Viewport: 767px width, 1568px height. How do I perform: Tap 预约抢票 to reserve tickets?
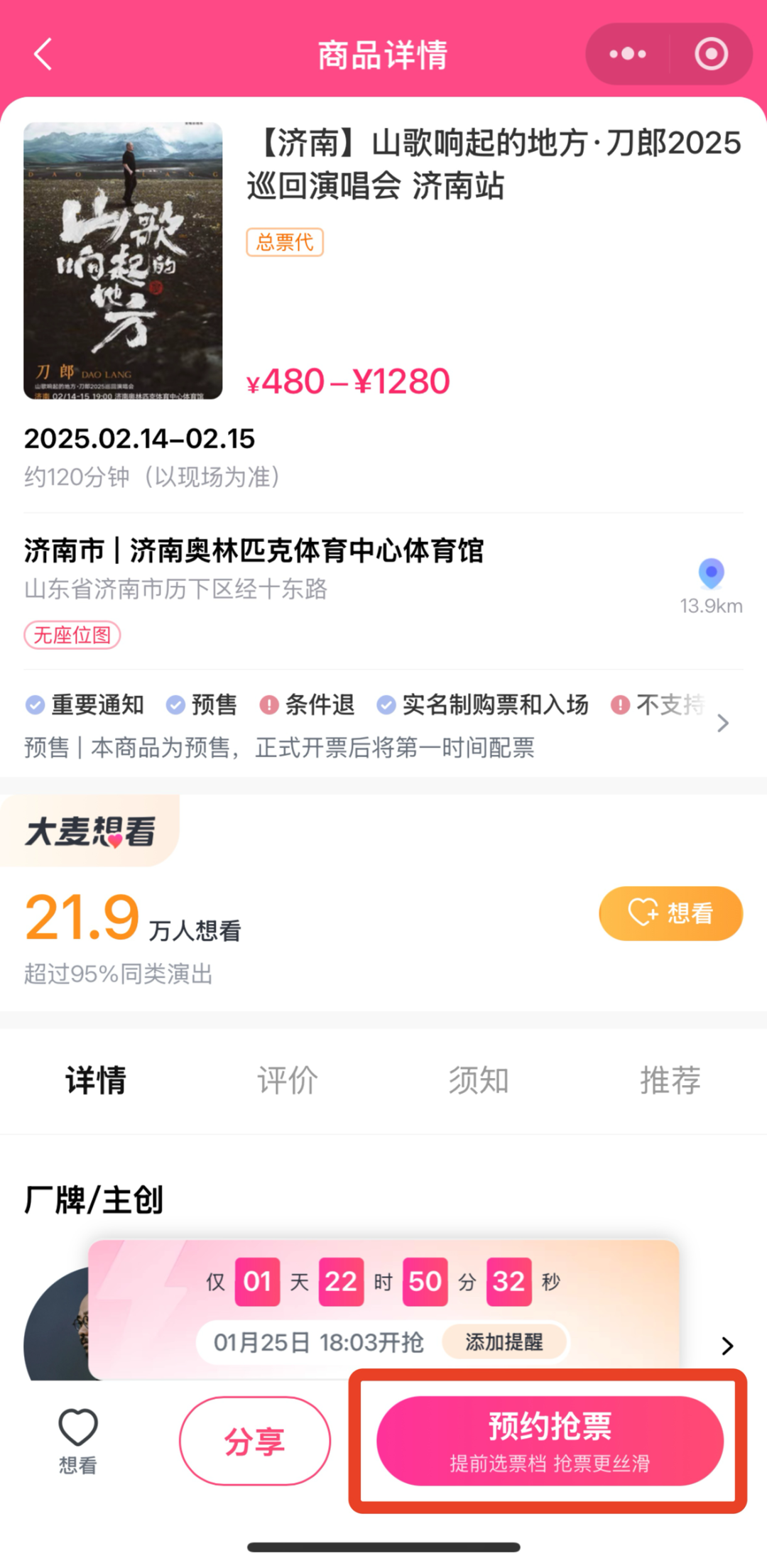click(550, 1441)
